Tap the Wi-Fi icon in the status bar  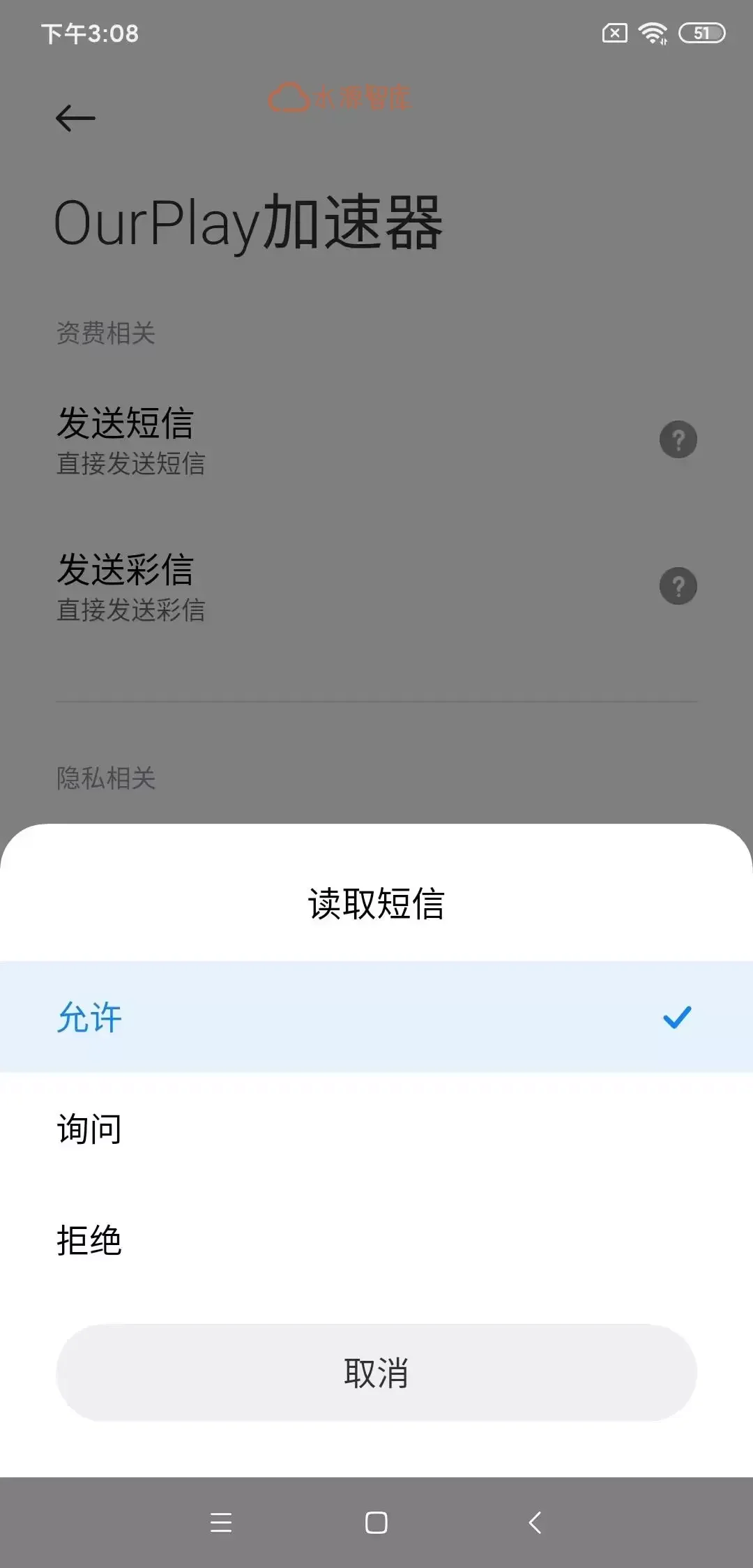654,31
